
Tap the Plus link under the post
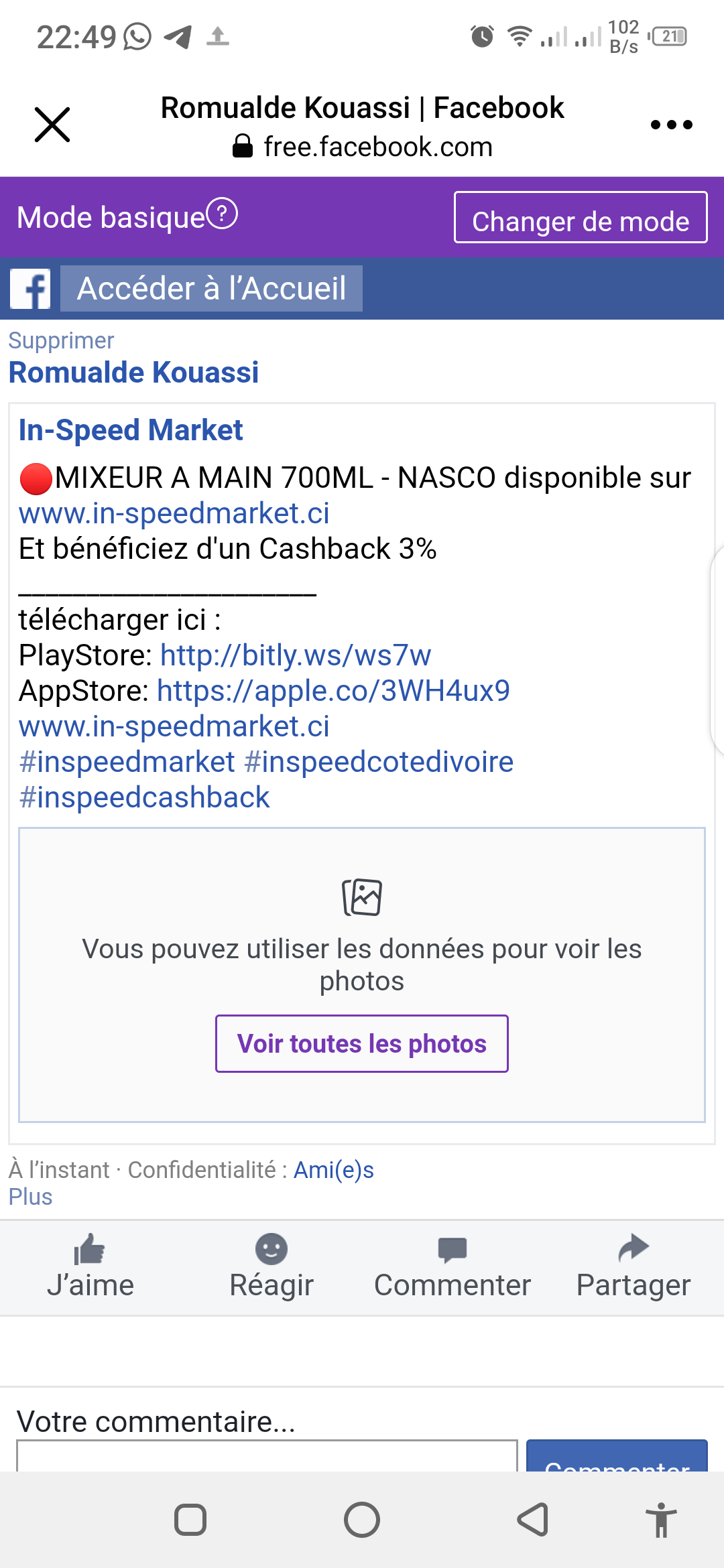30,1197
